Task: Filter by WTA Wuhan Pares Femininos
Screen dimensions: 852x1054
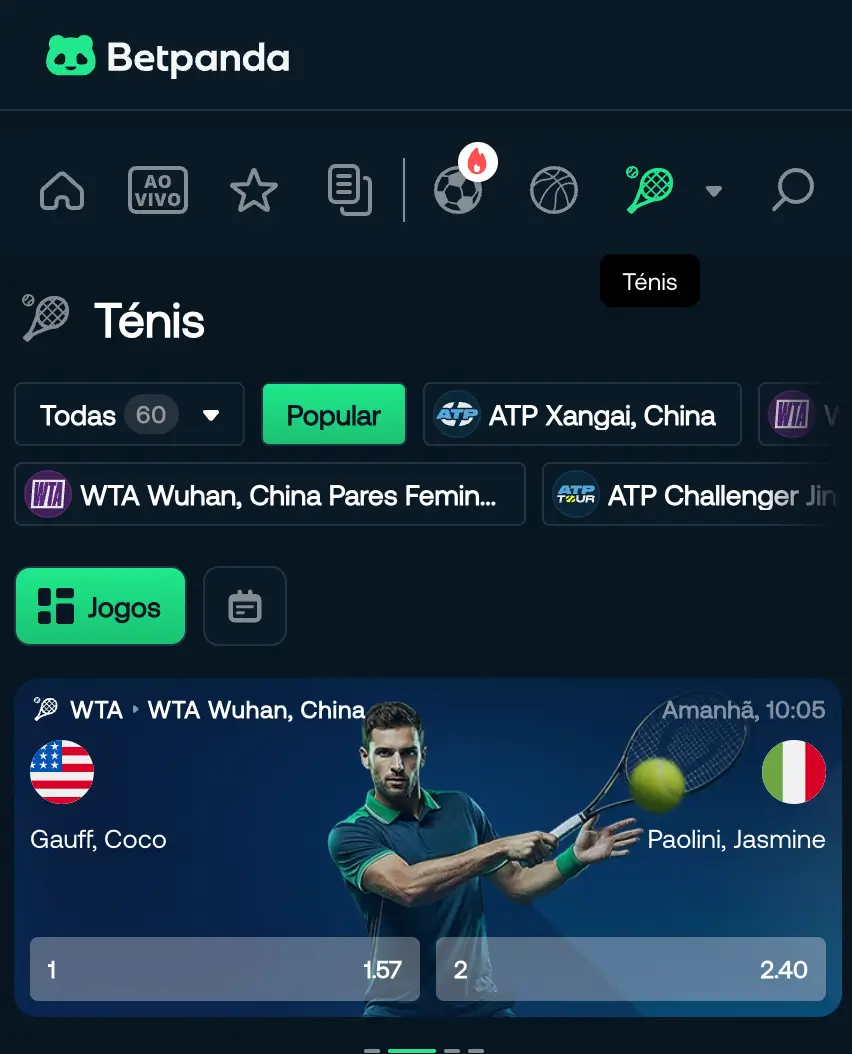Action: (270, 494)
